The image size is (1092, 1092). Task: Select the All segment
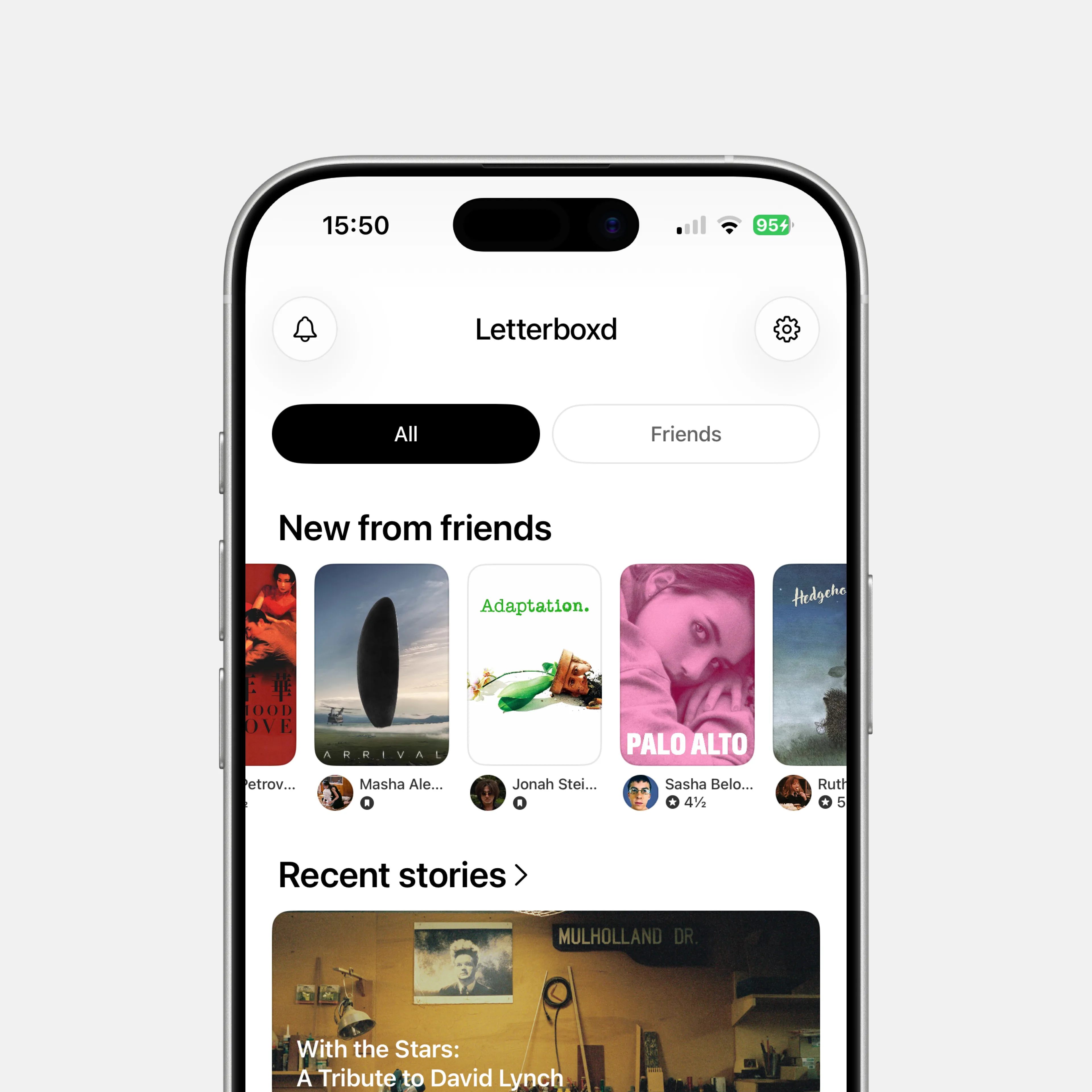point(405,434)
